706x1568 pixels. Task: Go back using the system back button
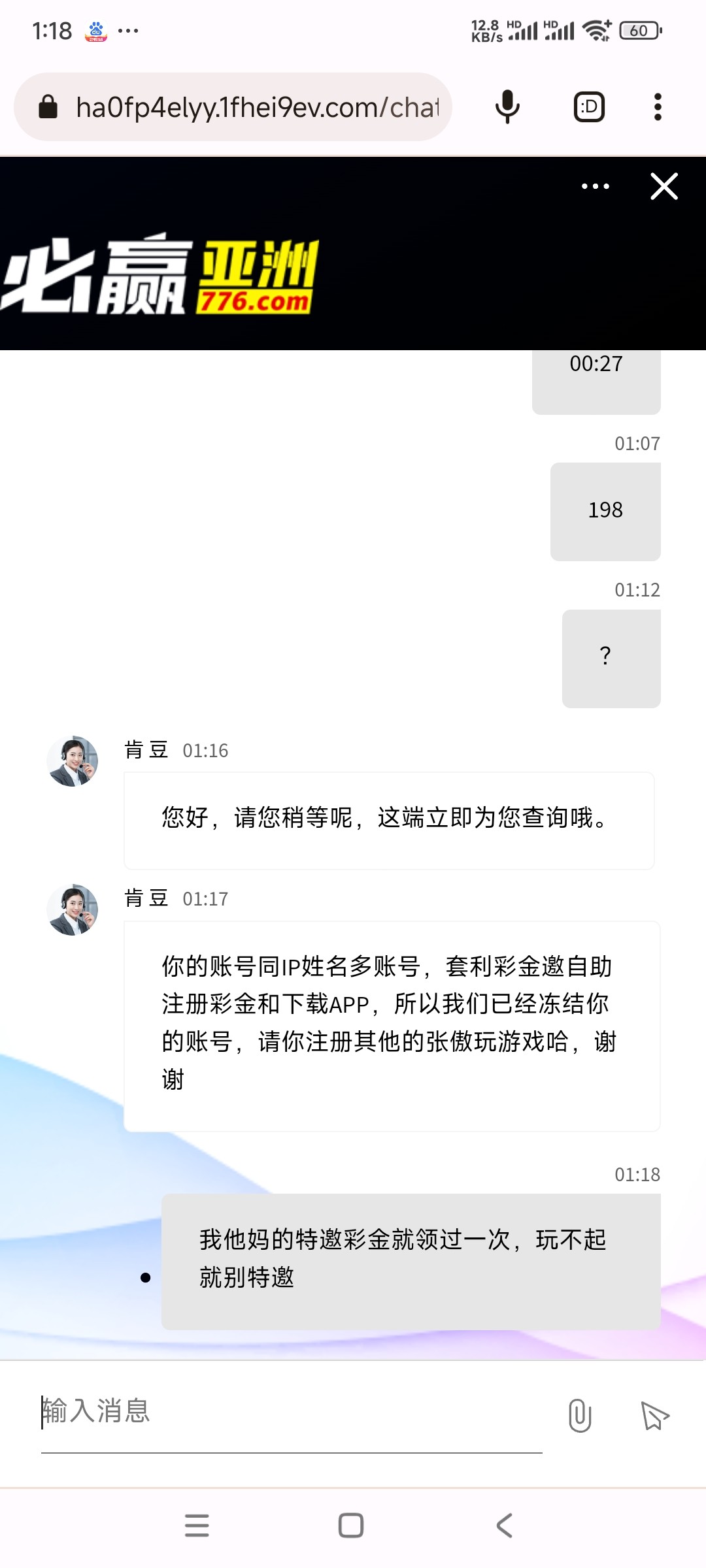(504, 1526)
